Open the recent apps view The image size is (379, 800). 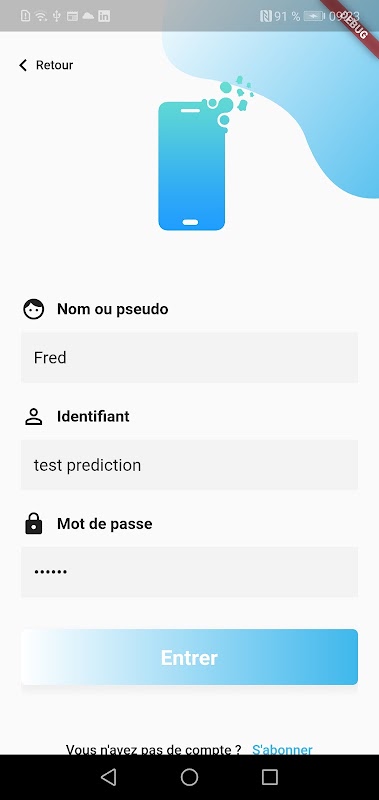tap(270, 777)
